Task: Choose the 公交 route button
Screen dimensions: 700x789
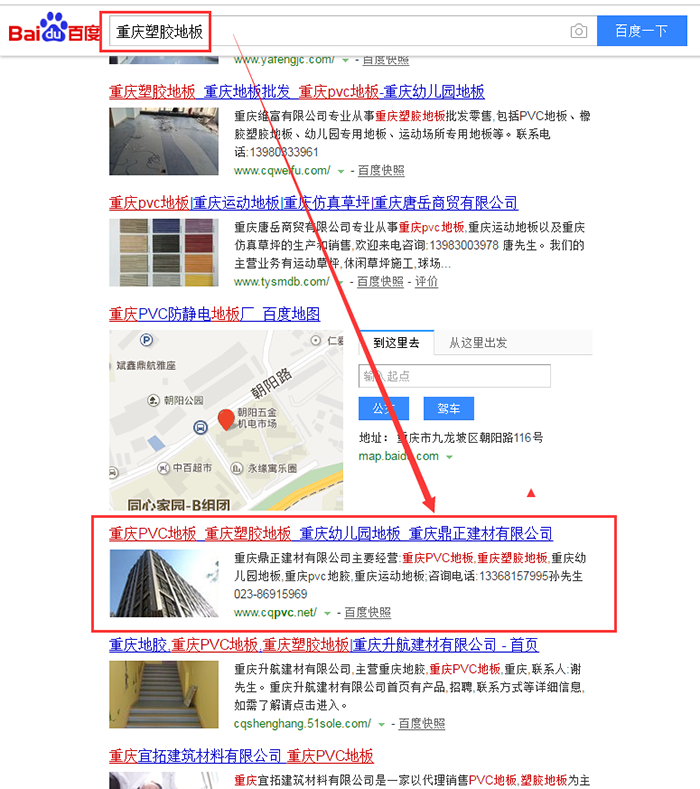Action: coord(384,408)
